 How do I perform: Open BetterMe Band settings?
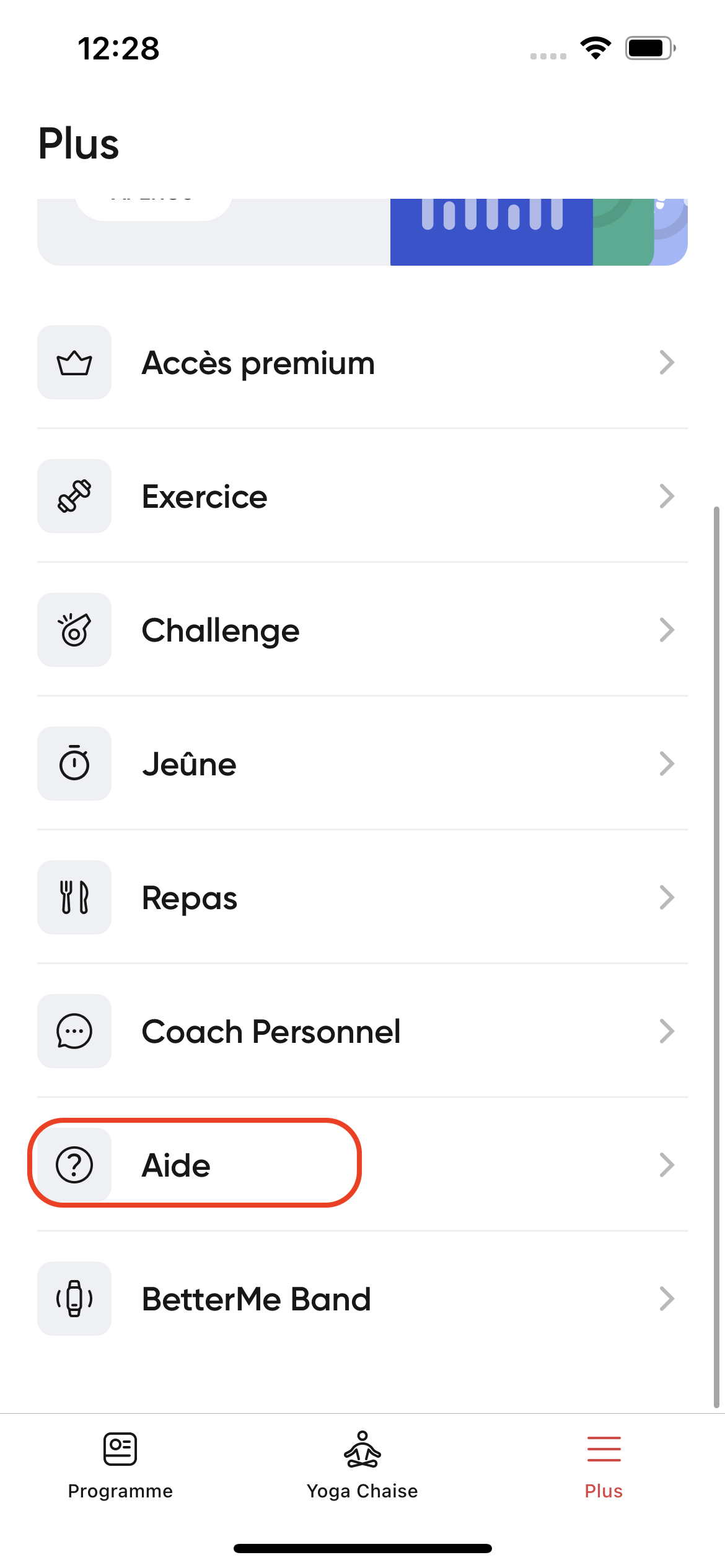pyautogui.click(x=362, y=1299)
